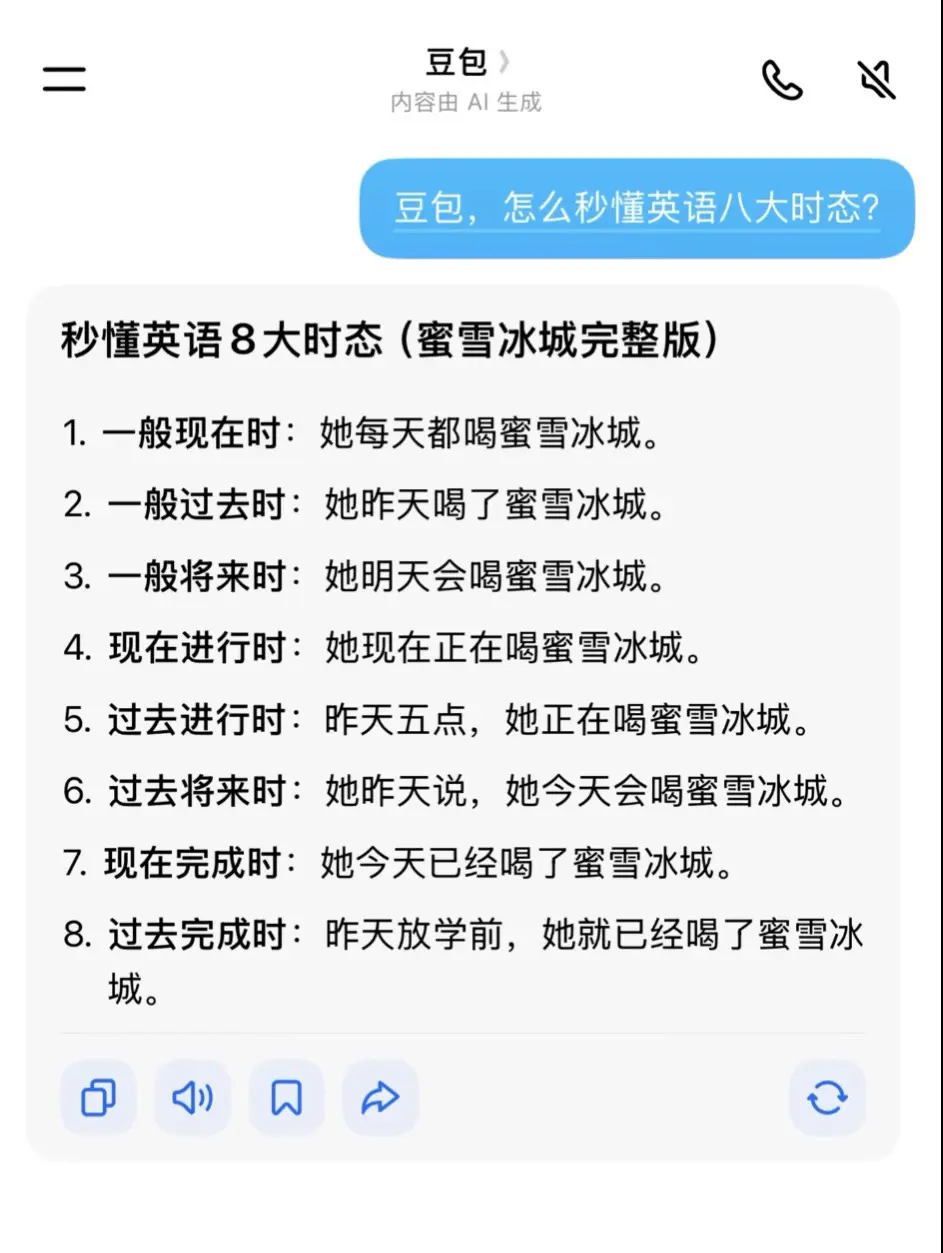This screenshot has width=943, height=1253.
Task: Open the sidebar with the hamburger icon
Action: click(x=64, y=79)
